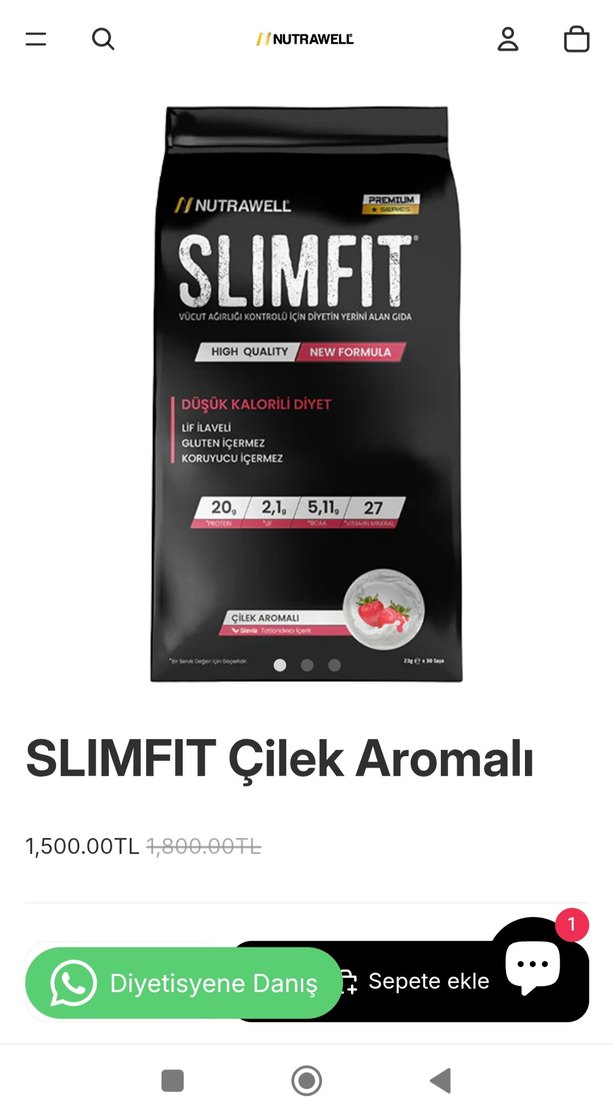
Task: Show the third product image dot
Action: click(x=334, y=664)
